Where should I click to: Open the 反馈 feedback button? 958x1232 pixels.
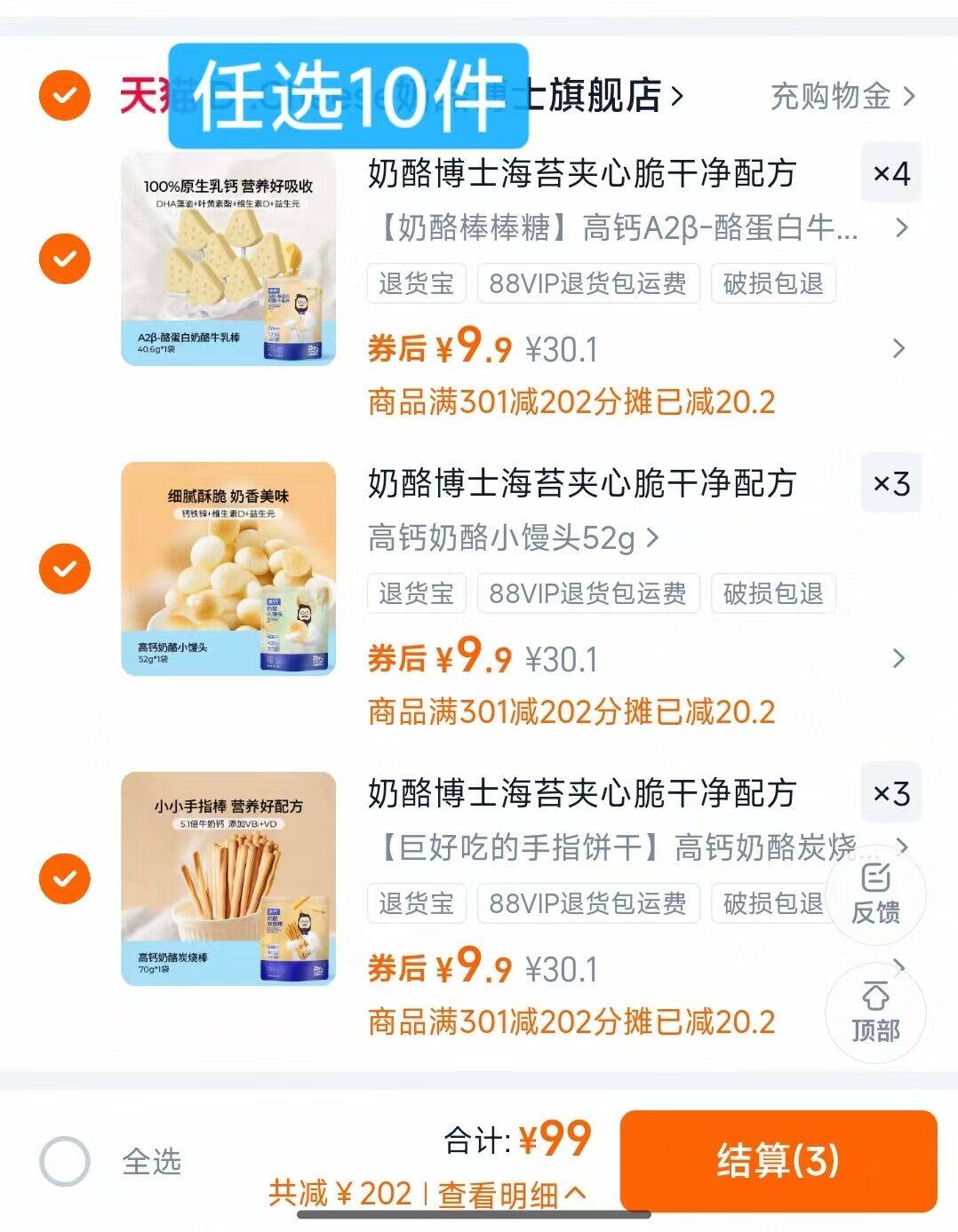pyautogui.click(x=875, y=894)
